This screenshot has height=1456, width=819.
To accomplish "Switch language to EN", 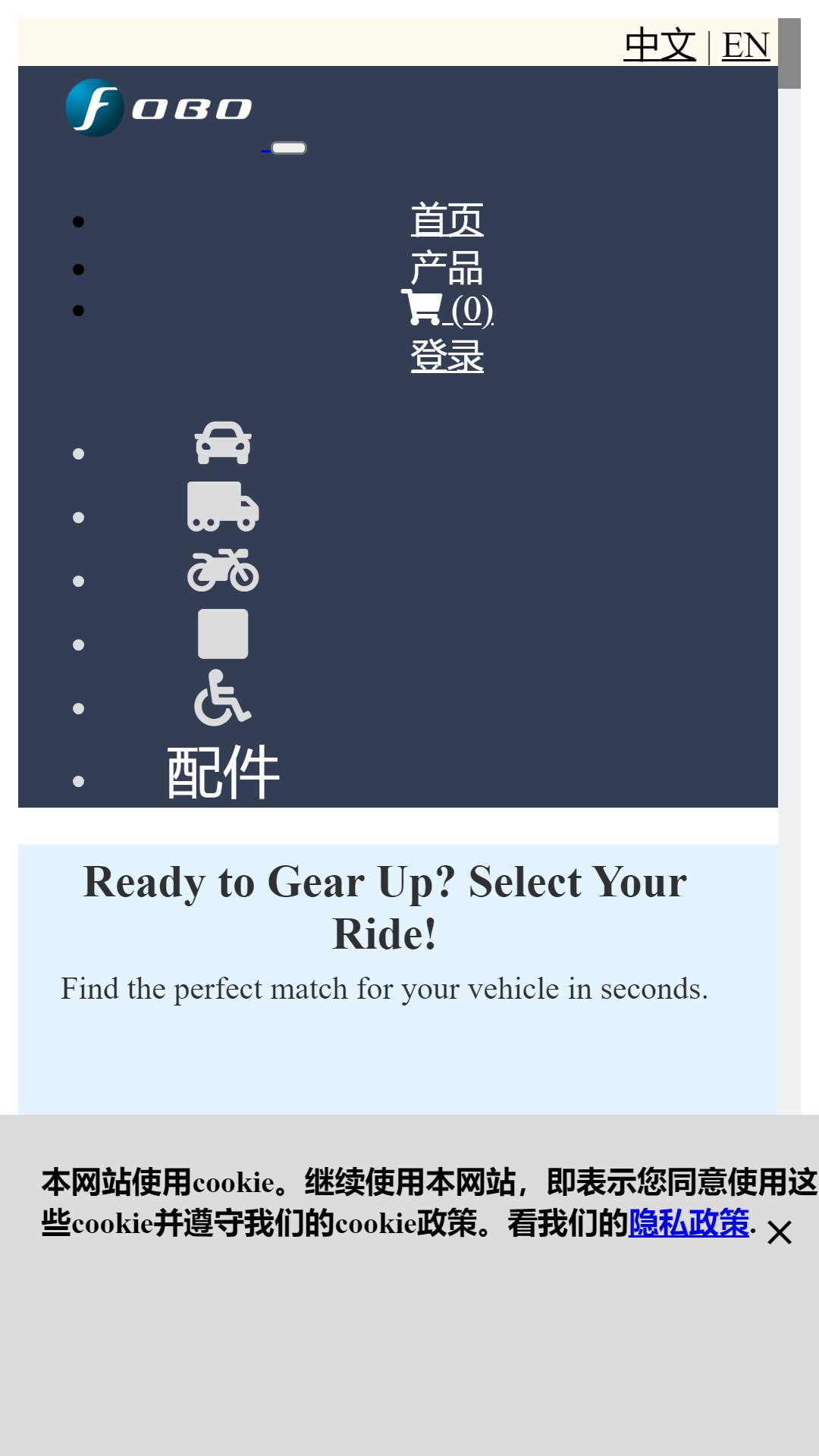I will [x=745, y=45].
